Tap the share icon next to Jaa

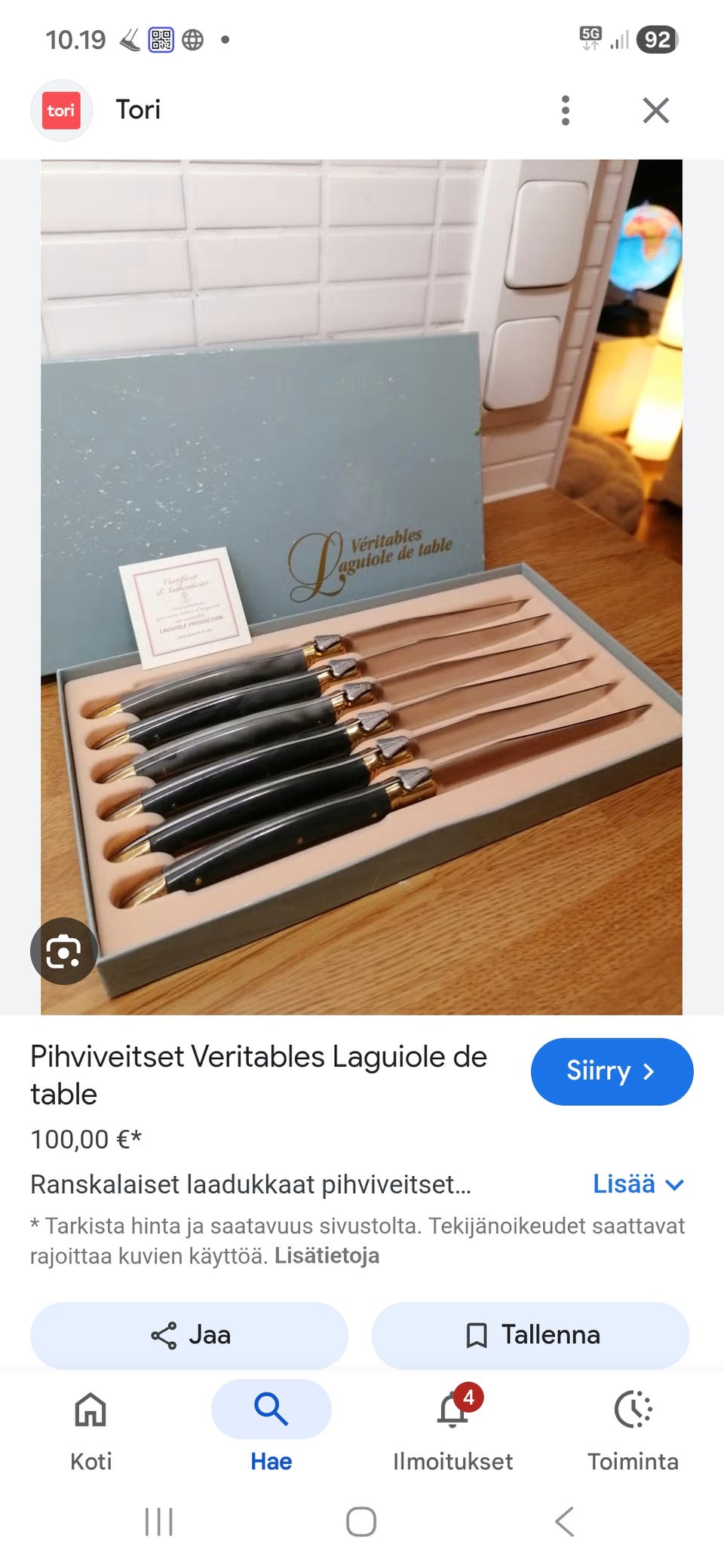click(165, 1334)
